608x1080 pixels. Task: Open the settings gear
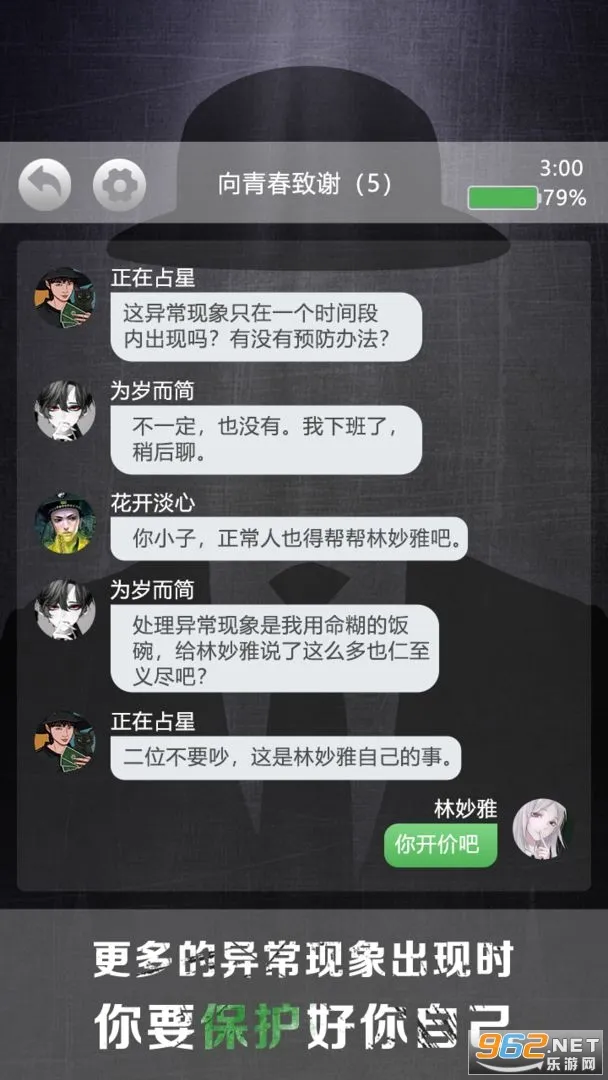pos(120,184)
